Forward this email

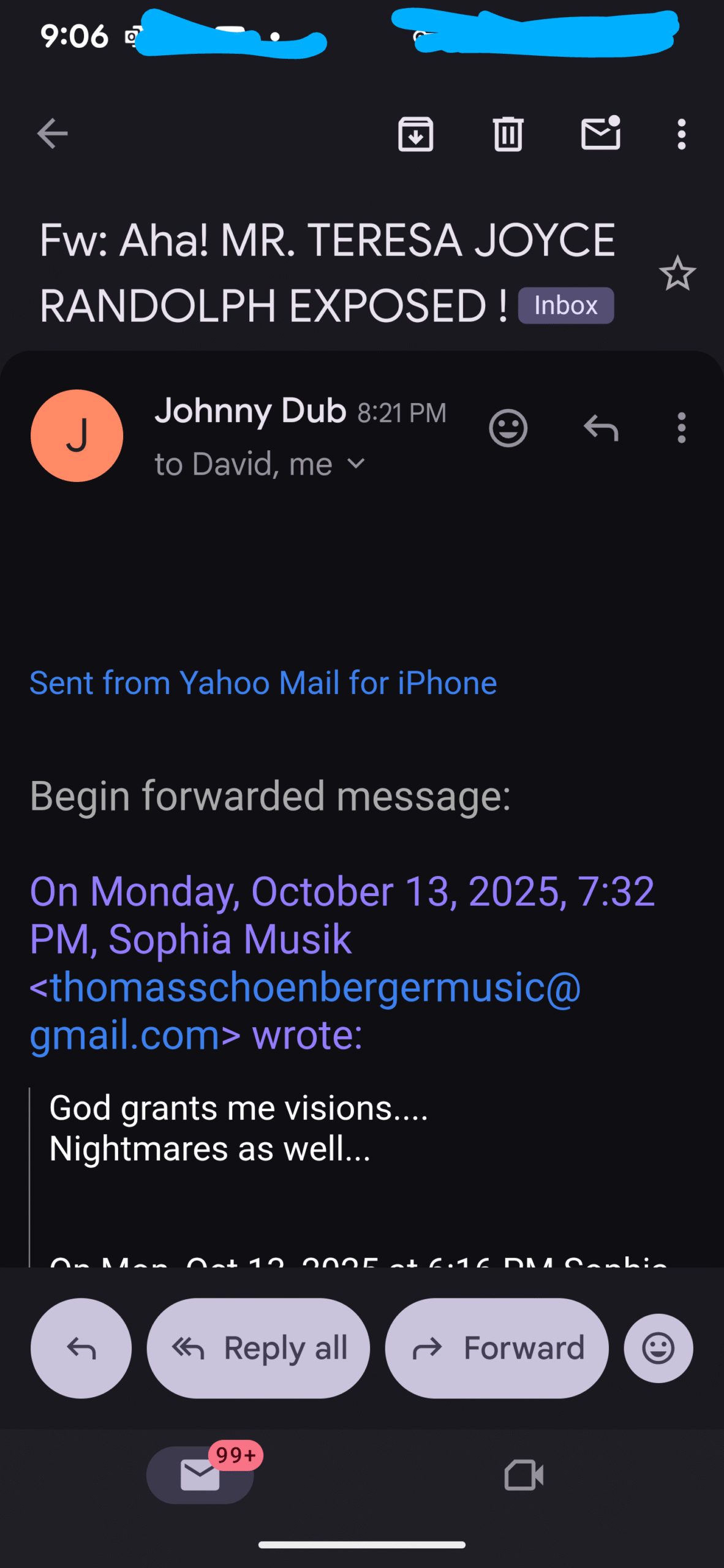point(496,1348)
